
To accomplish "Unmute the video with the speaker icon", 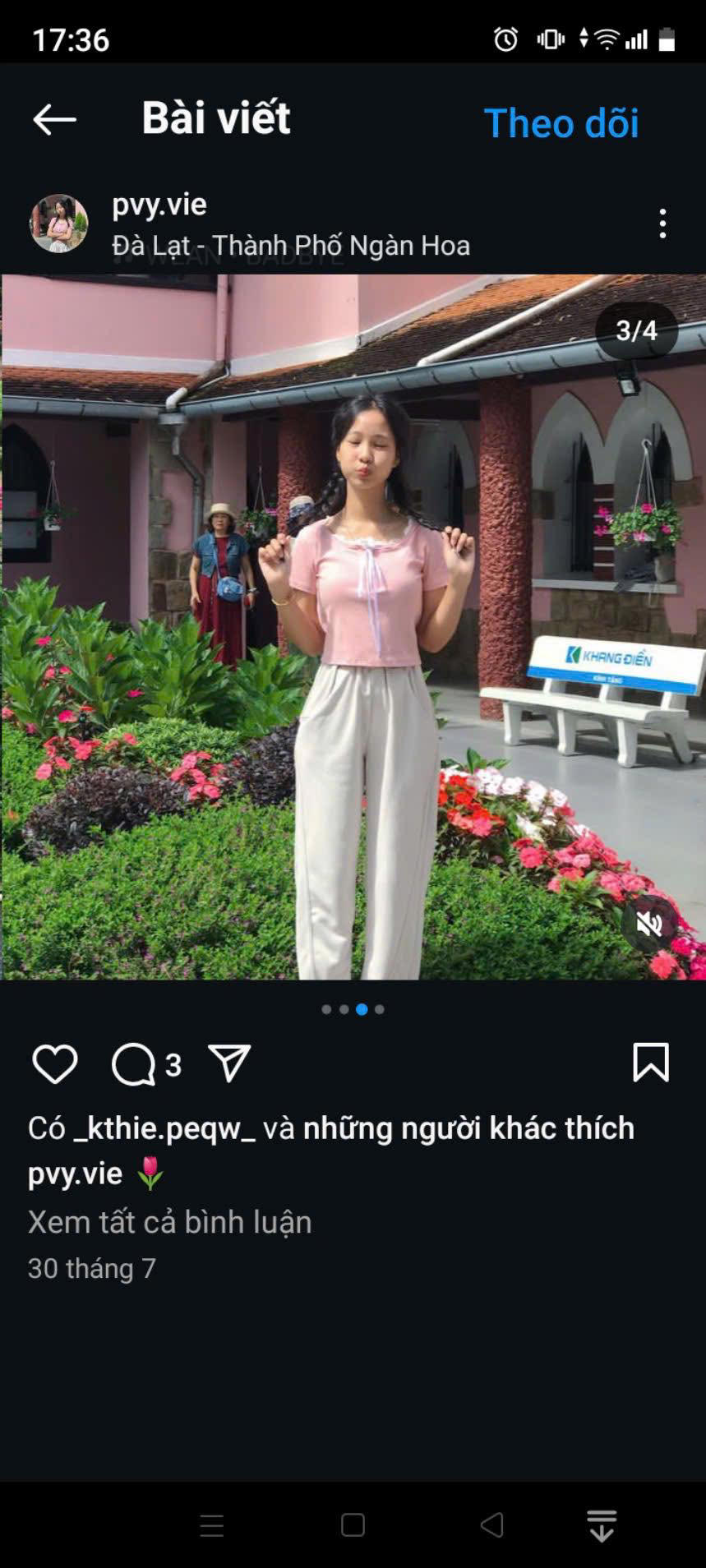I will click(x=648, y=925).
